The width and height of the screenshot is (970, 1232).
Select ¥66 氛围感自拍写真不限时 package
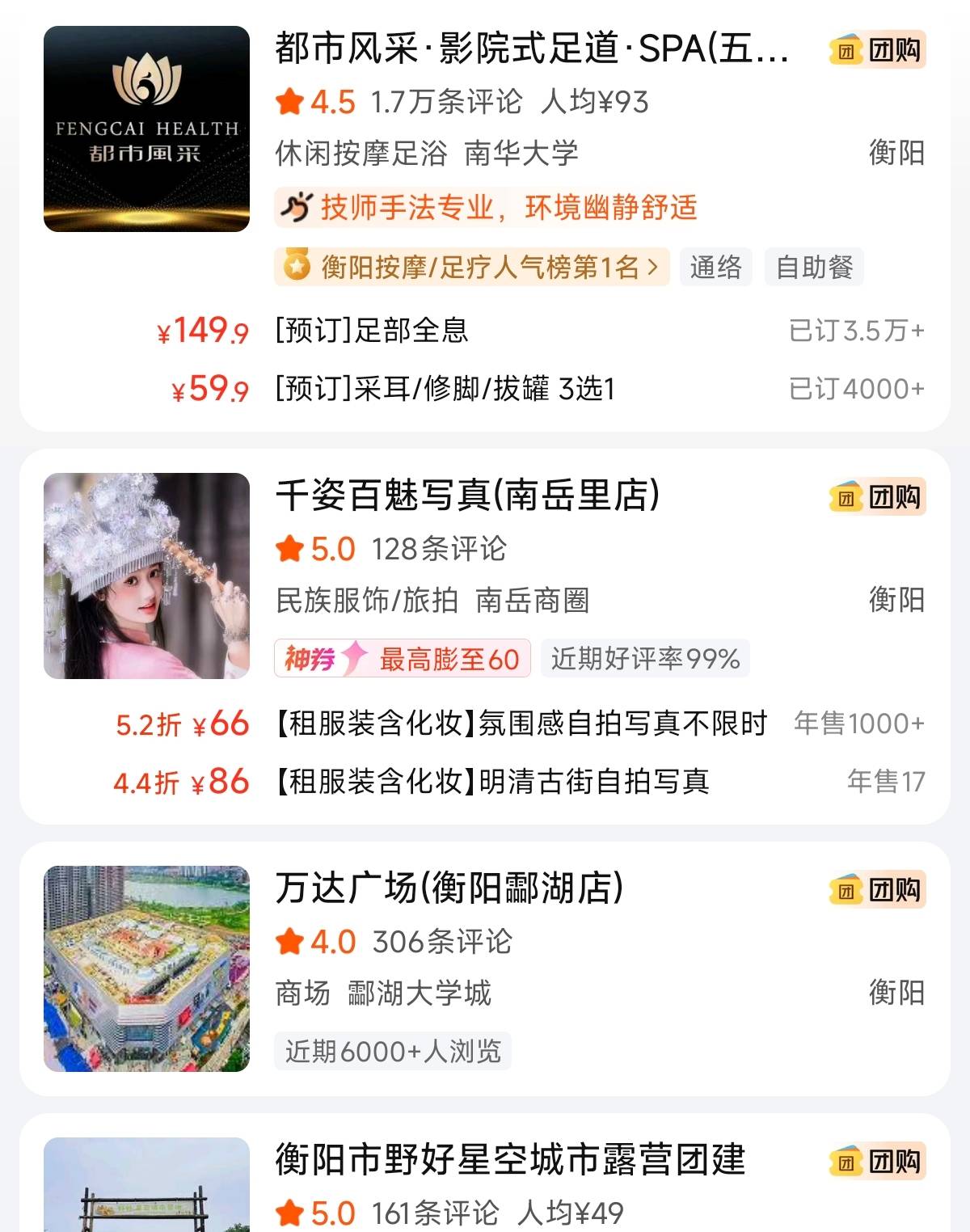pyautogui.click(x=521, y=723)
